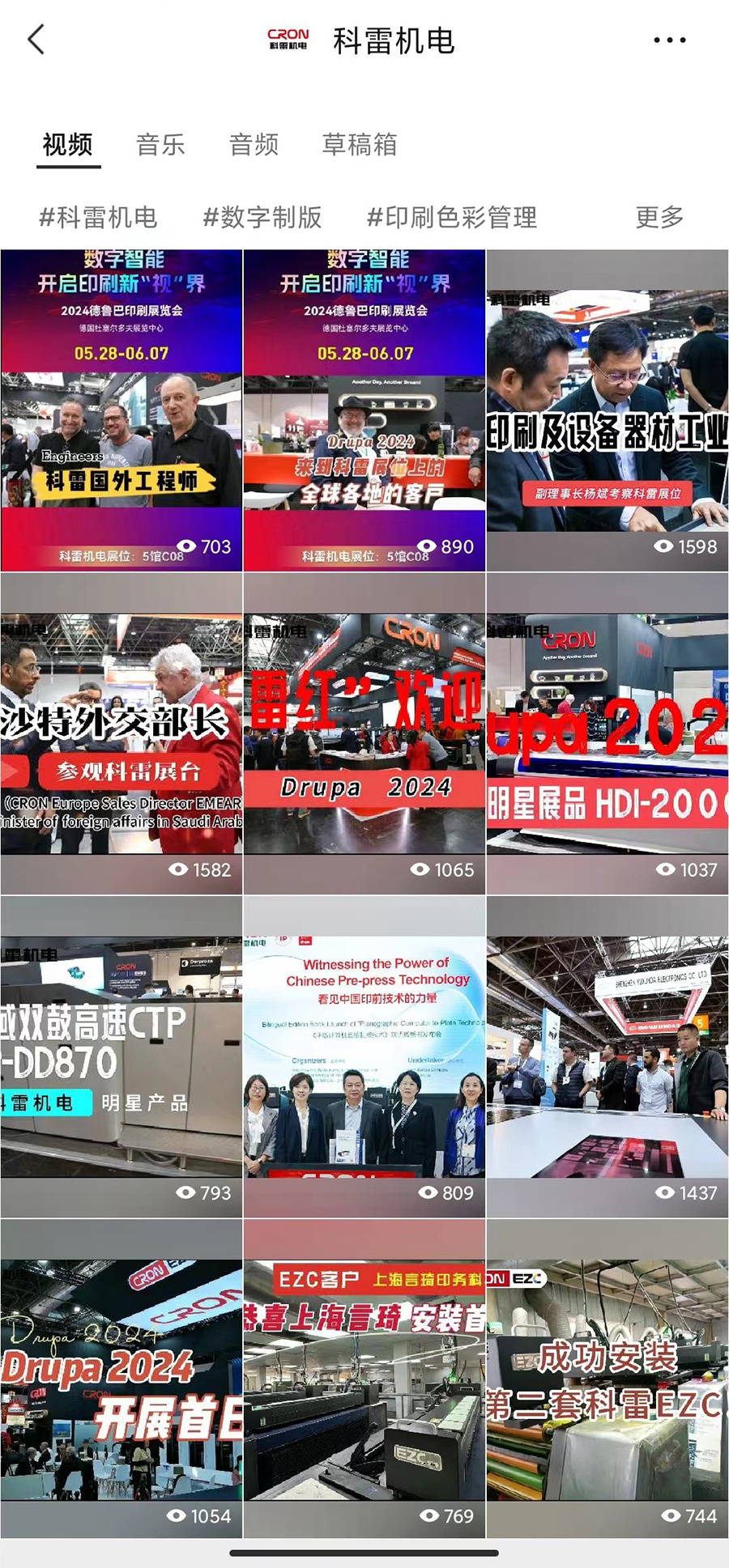The height and width of the screenshot is (1568, 729).
Task: Play the 双鼓高速CTP DD870 video
Action: tap(122, 1056)
